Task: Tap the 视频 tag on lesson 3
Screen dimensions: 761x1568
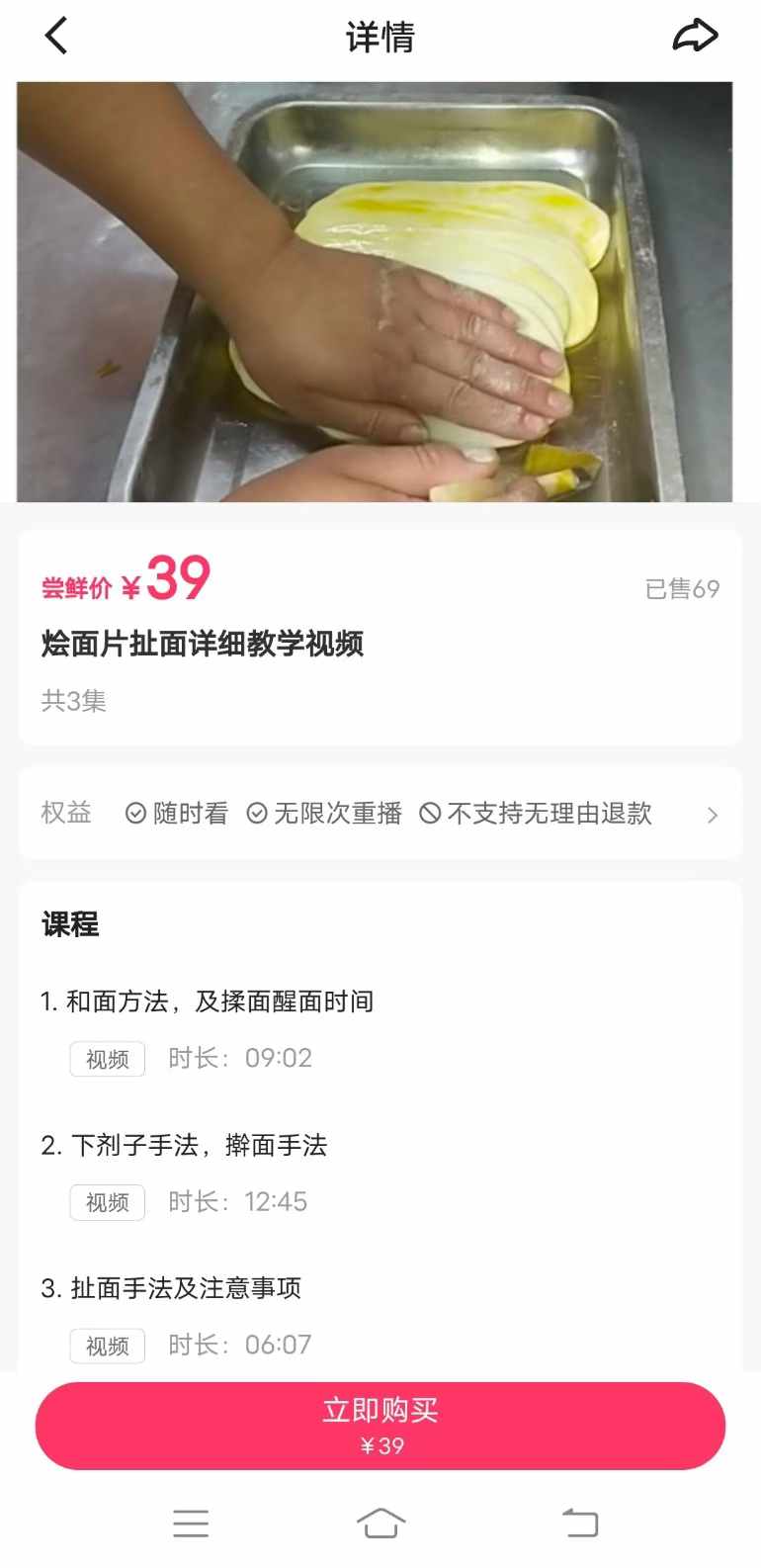Action: coord(106,1345)
